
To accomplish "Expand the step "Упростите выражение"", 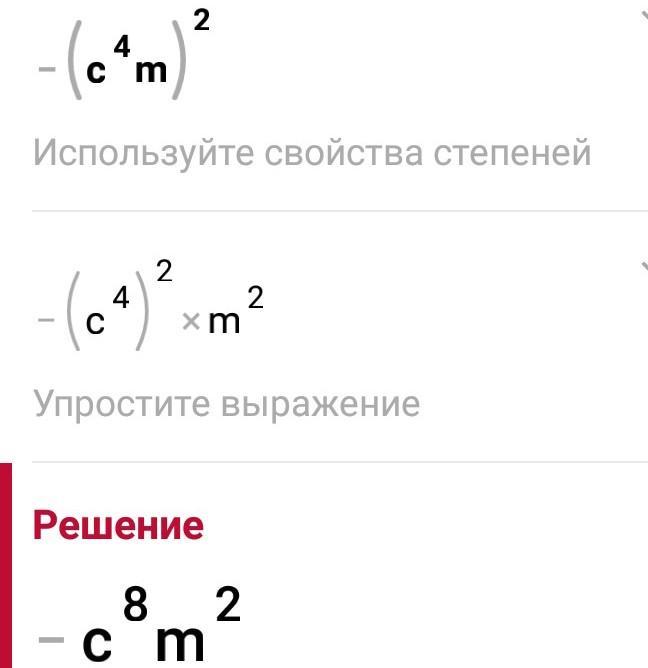I will pyautogui.click(x=642, y=267).
